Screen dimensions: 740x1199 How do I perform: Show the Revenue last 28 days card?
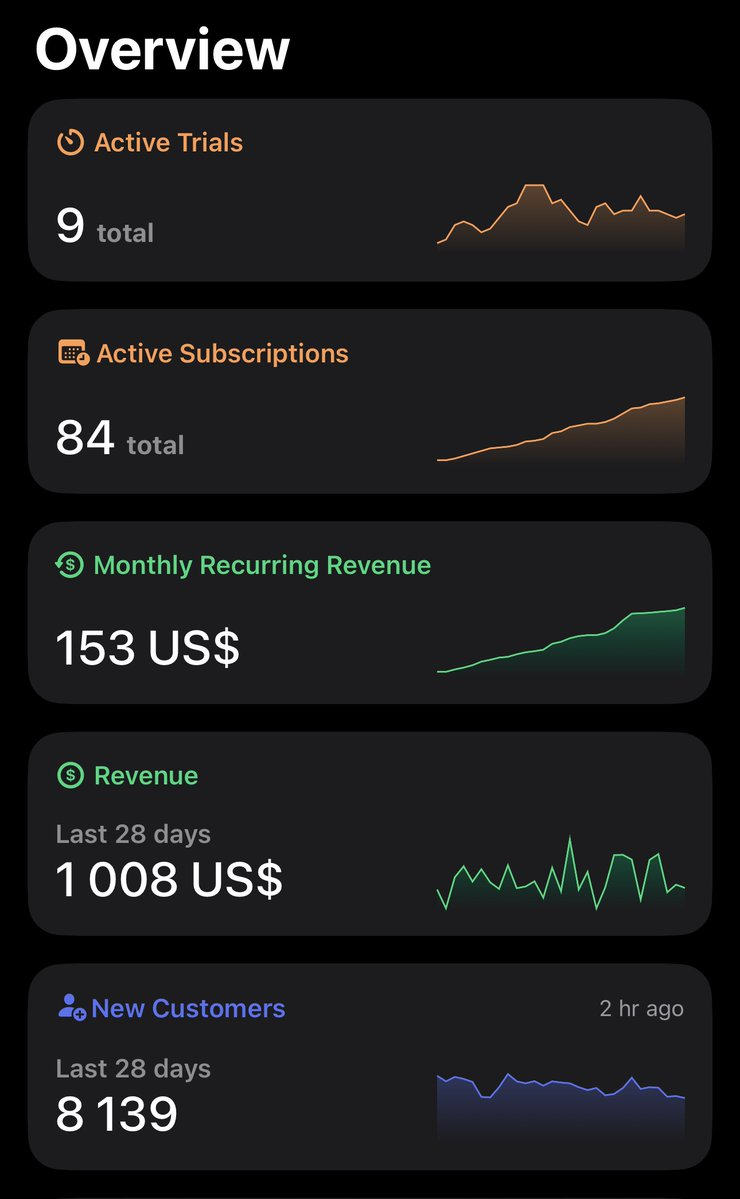[x=369, y=833]
